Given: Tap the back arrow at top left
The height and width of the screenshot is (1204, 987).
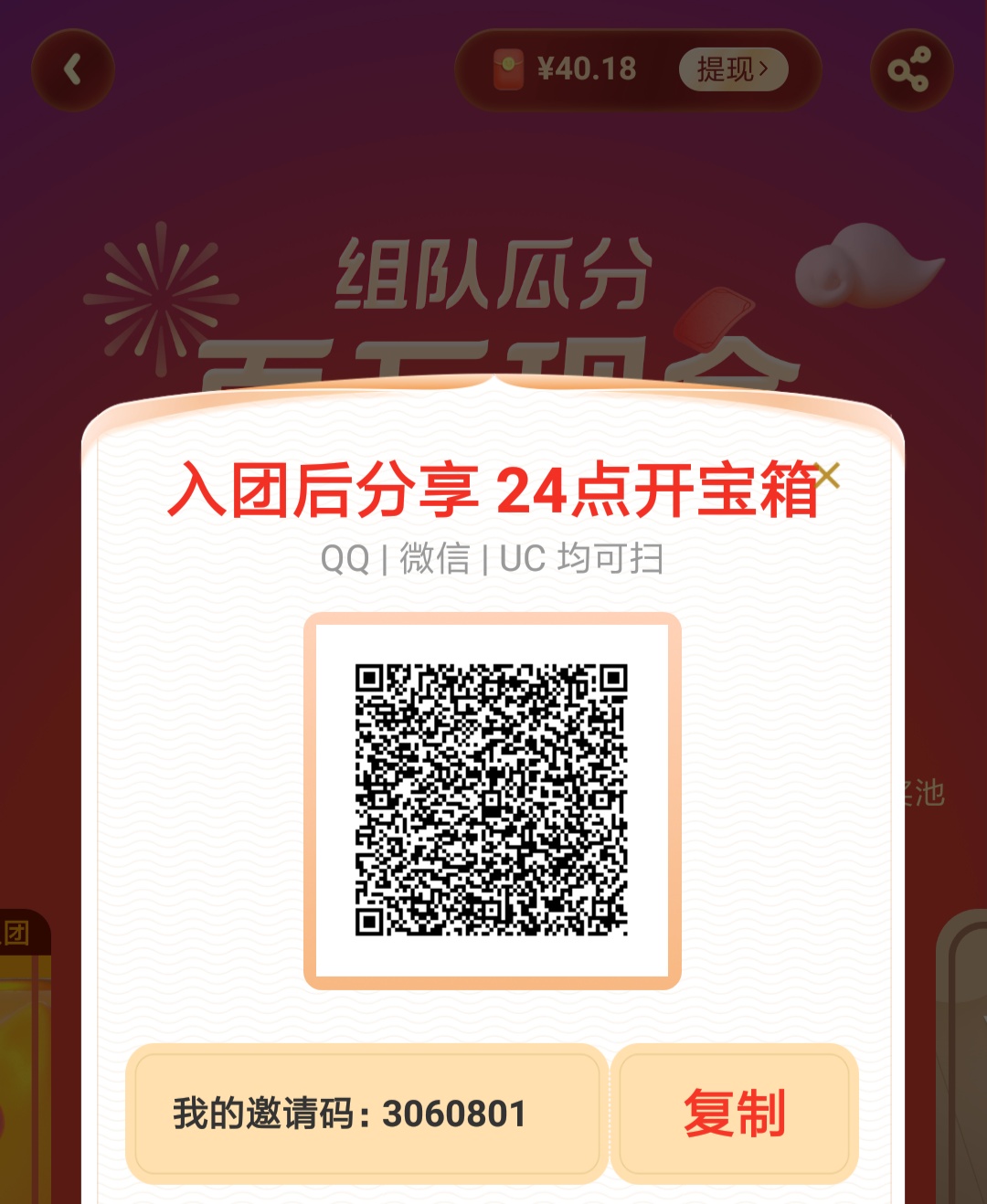Looking at the screenshot, I should pos(72,69).
